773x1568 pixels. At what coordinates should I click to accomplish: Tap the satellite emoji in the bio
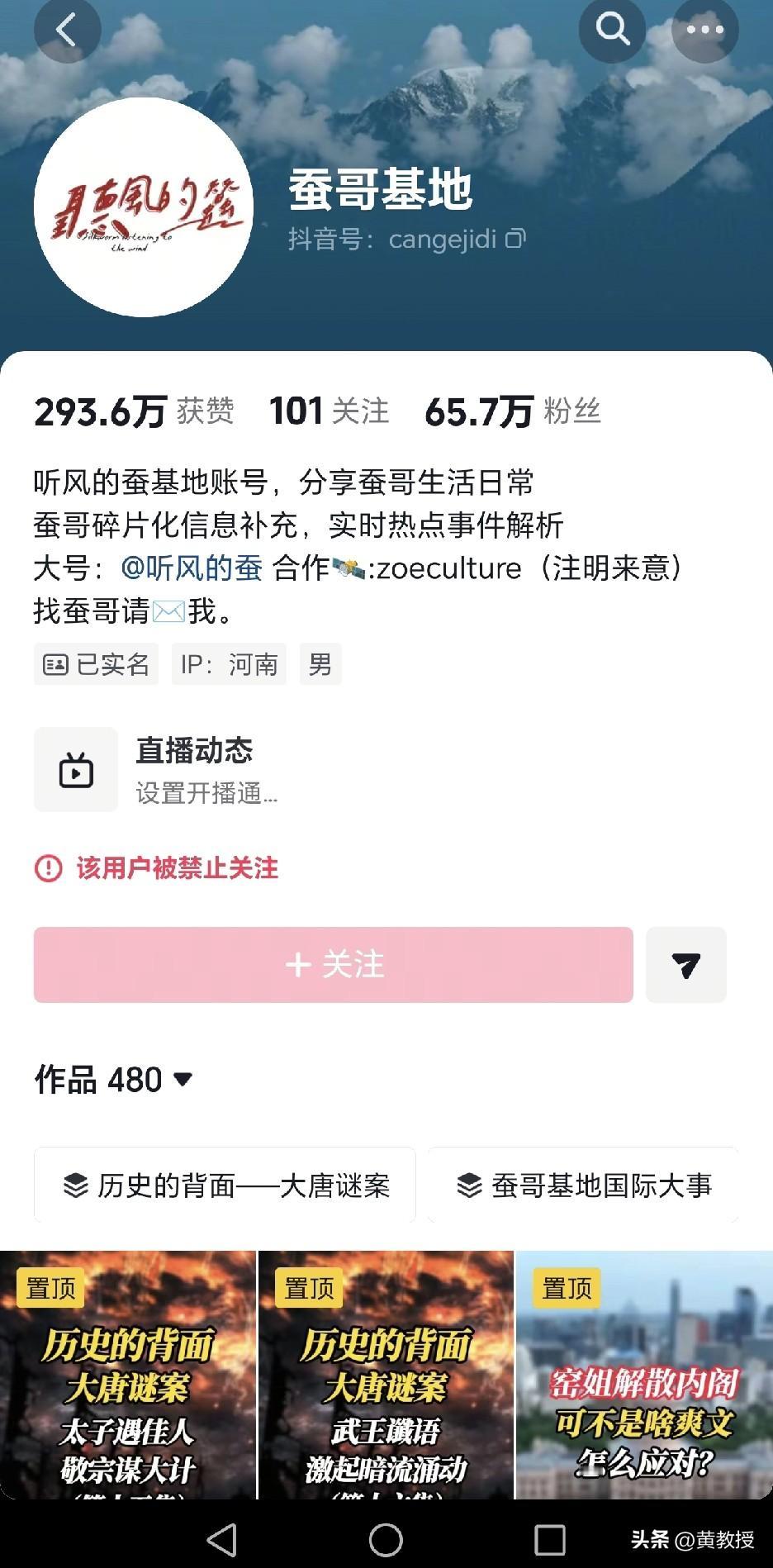(x=348, y=568)
